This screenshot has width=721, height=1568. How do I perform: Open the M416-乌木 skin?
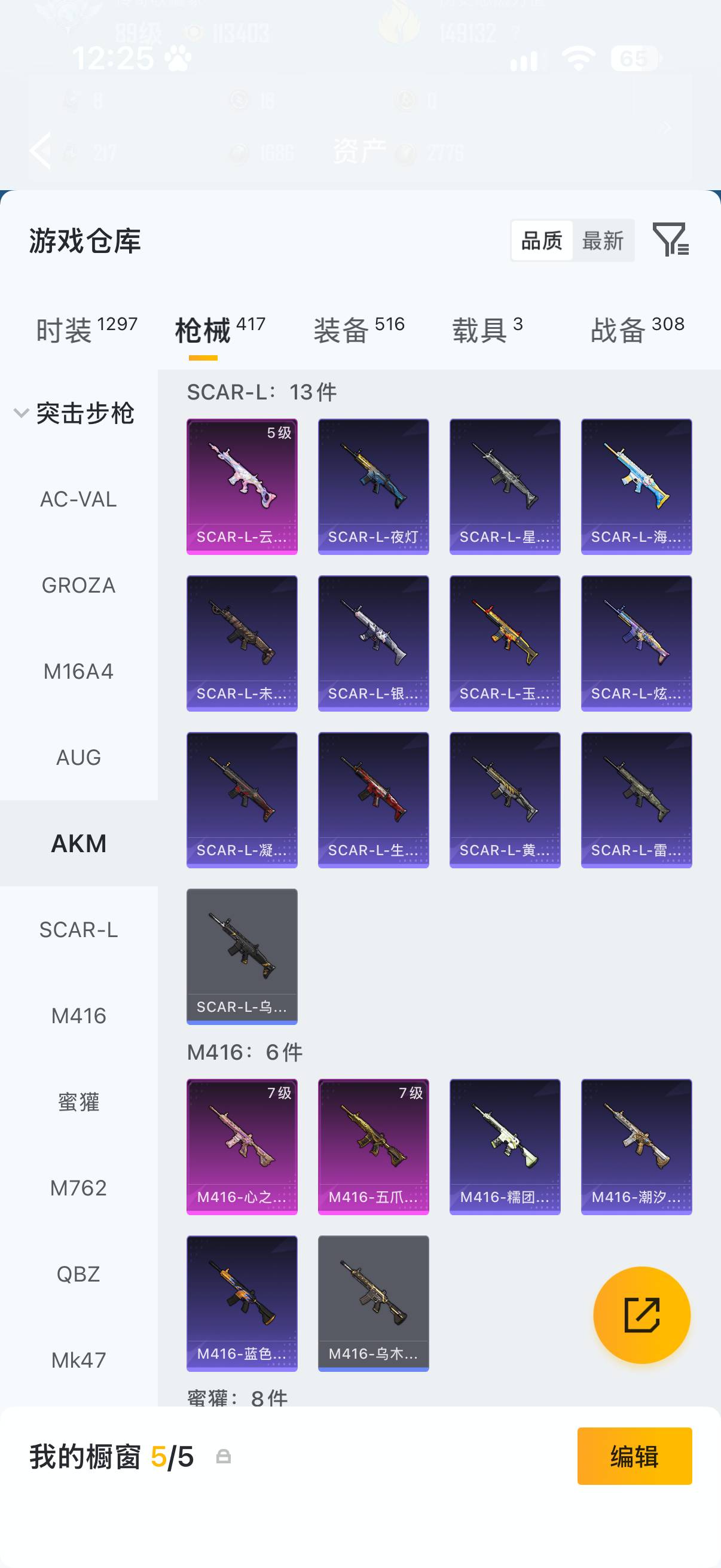click(373, 1303)
